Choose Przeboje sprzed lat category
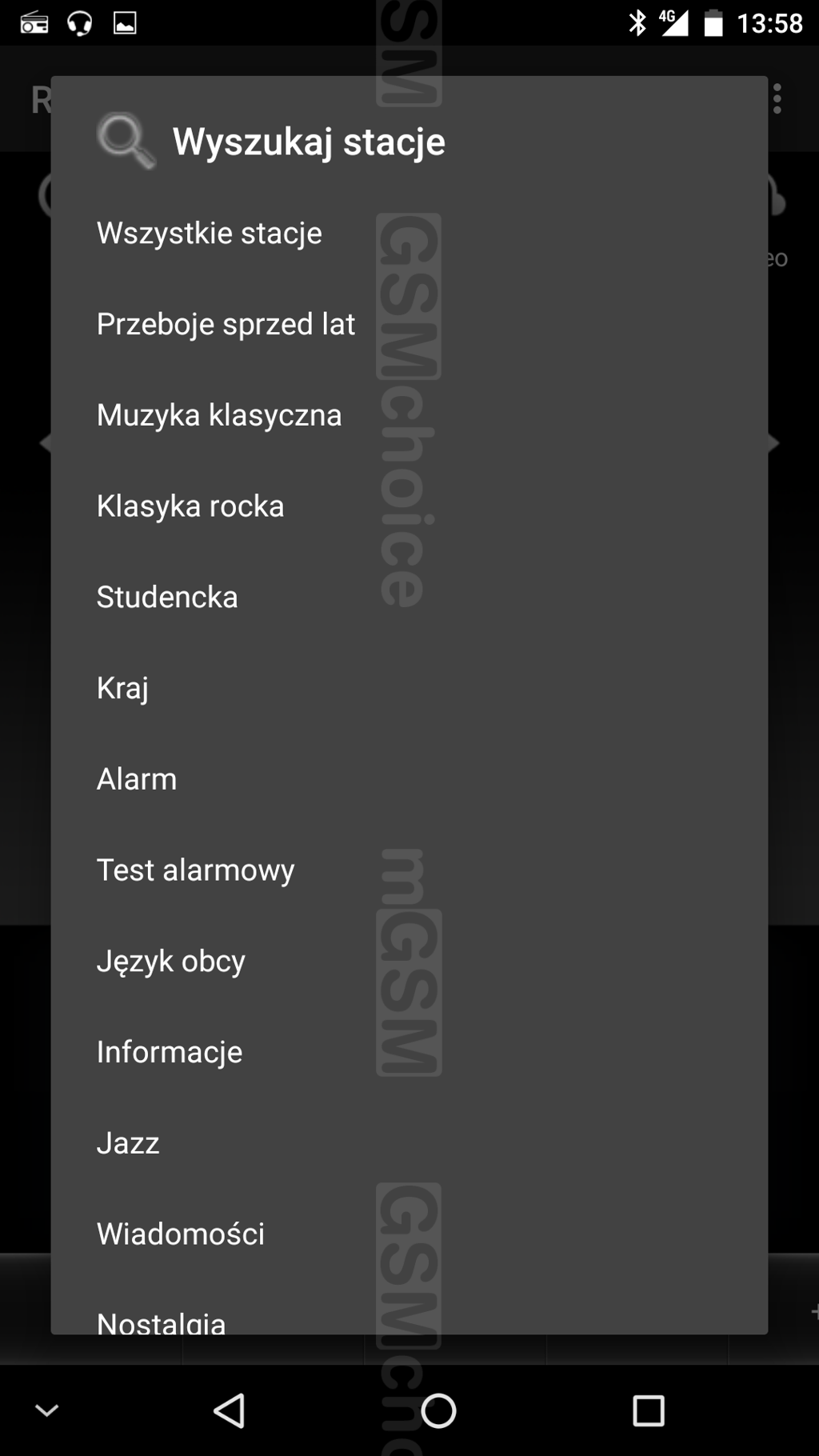The width and height of the screenshot is (819, 1456). 409,325
